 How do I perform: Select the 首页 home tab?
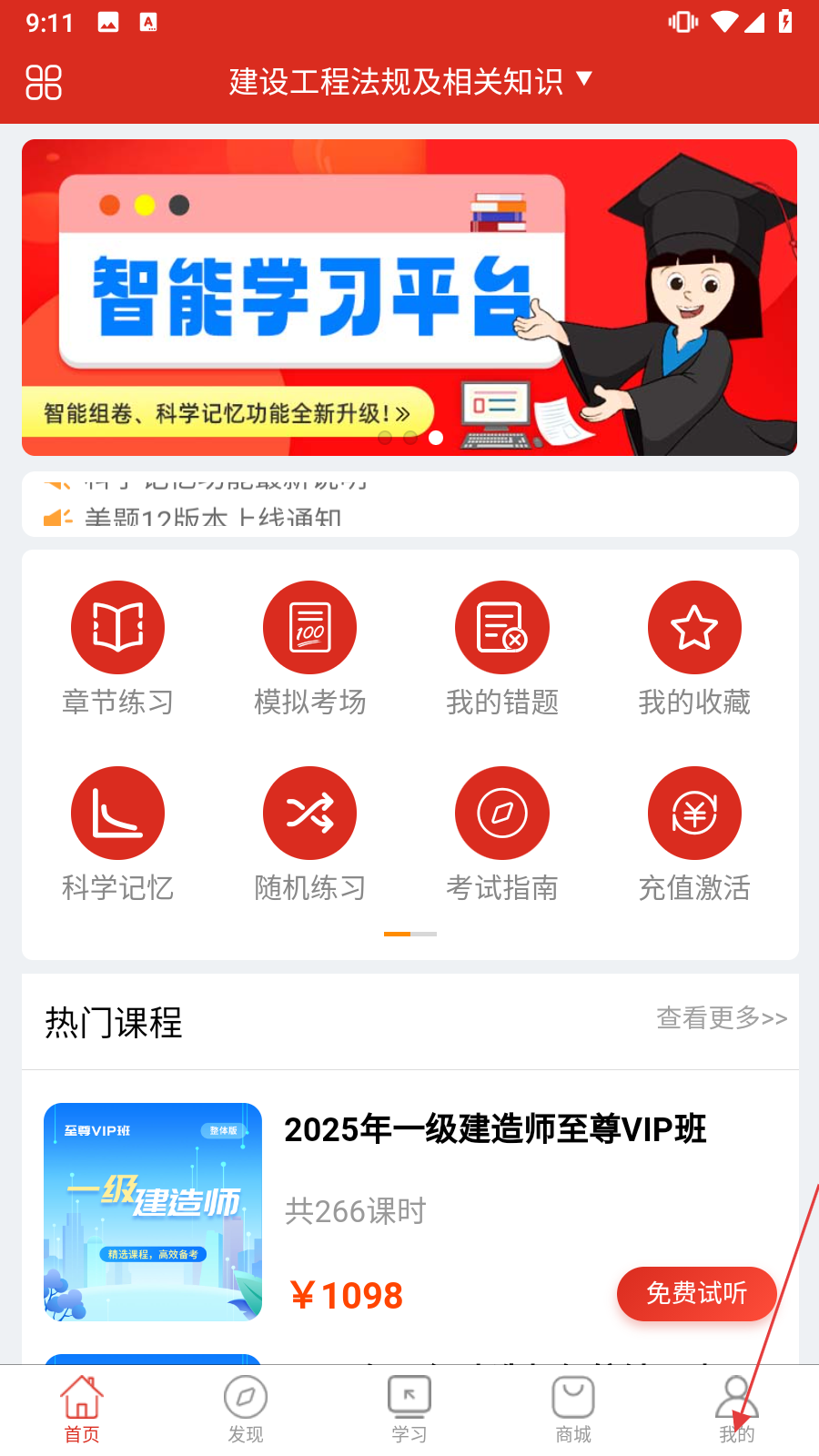[x=82, y=1409]
